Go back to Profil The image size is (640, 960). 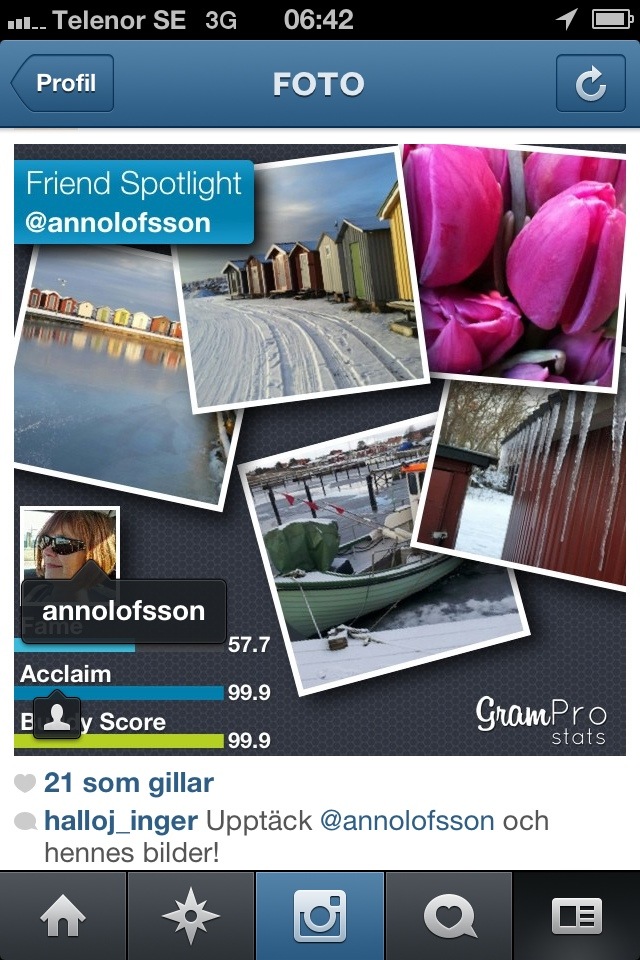pos(63,84)
